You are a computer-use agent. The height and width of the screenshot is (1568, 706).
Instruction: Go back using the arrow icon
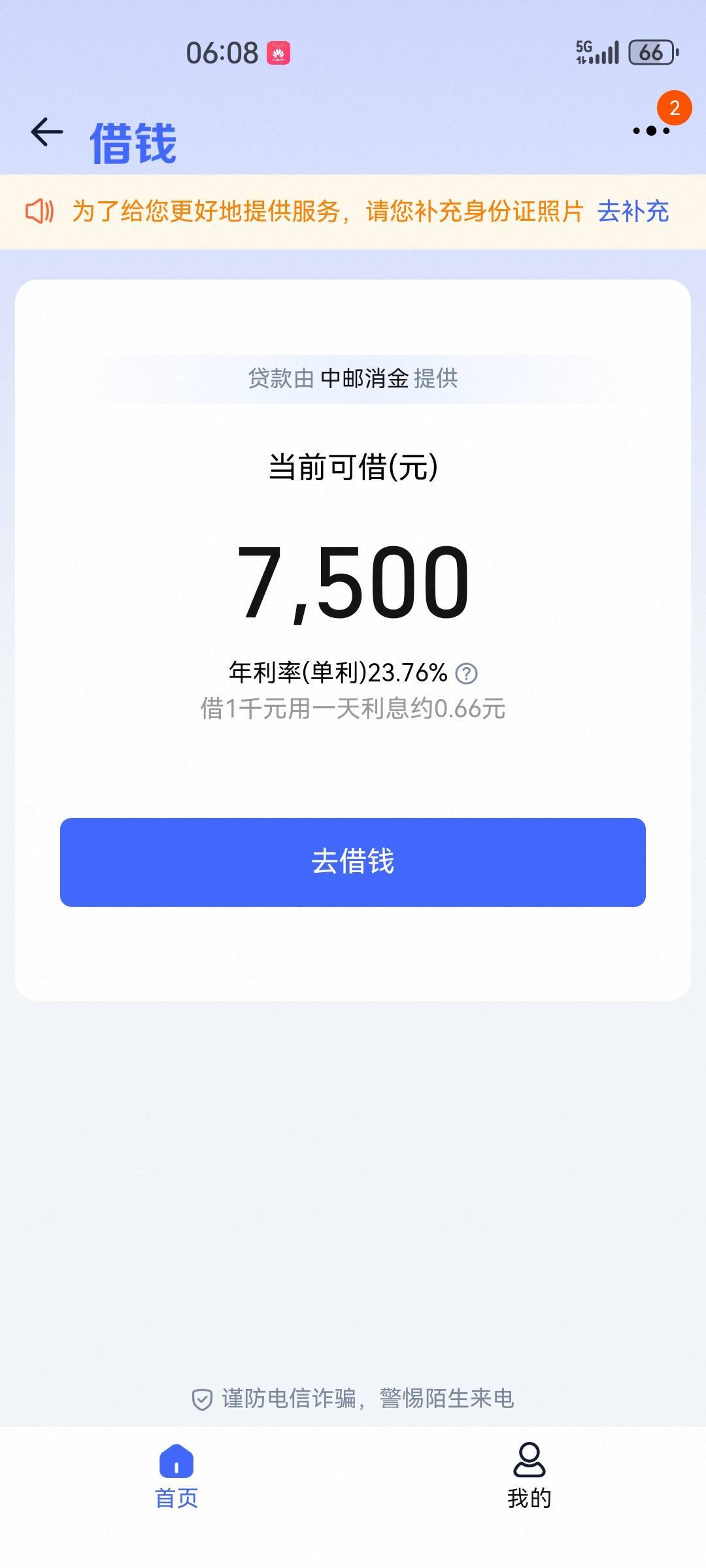47,132
